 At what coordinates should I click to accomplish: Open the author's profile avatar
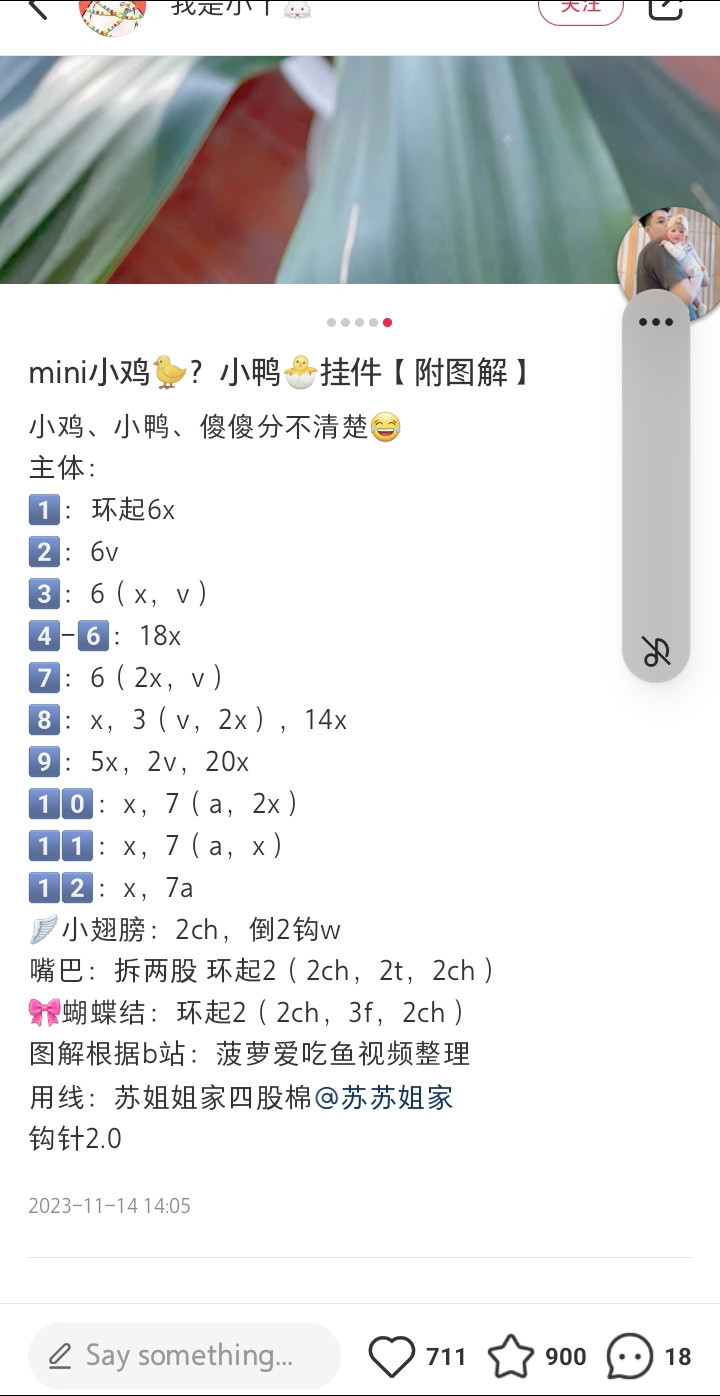point(112,12)
